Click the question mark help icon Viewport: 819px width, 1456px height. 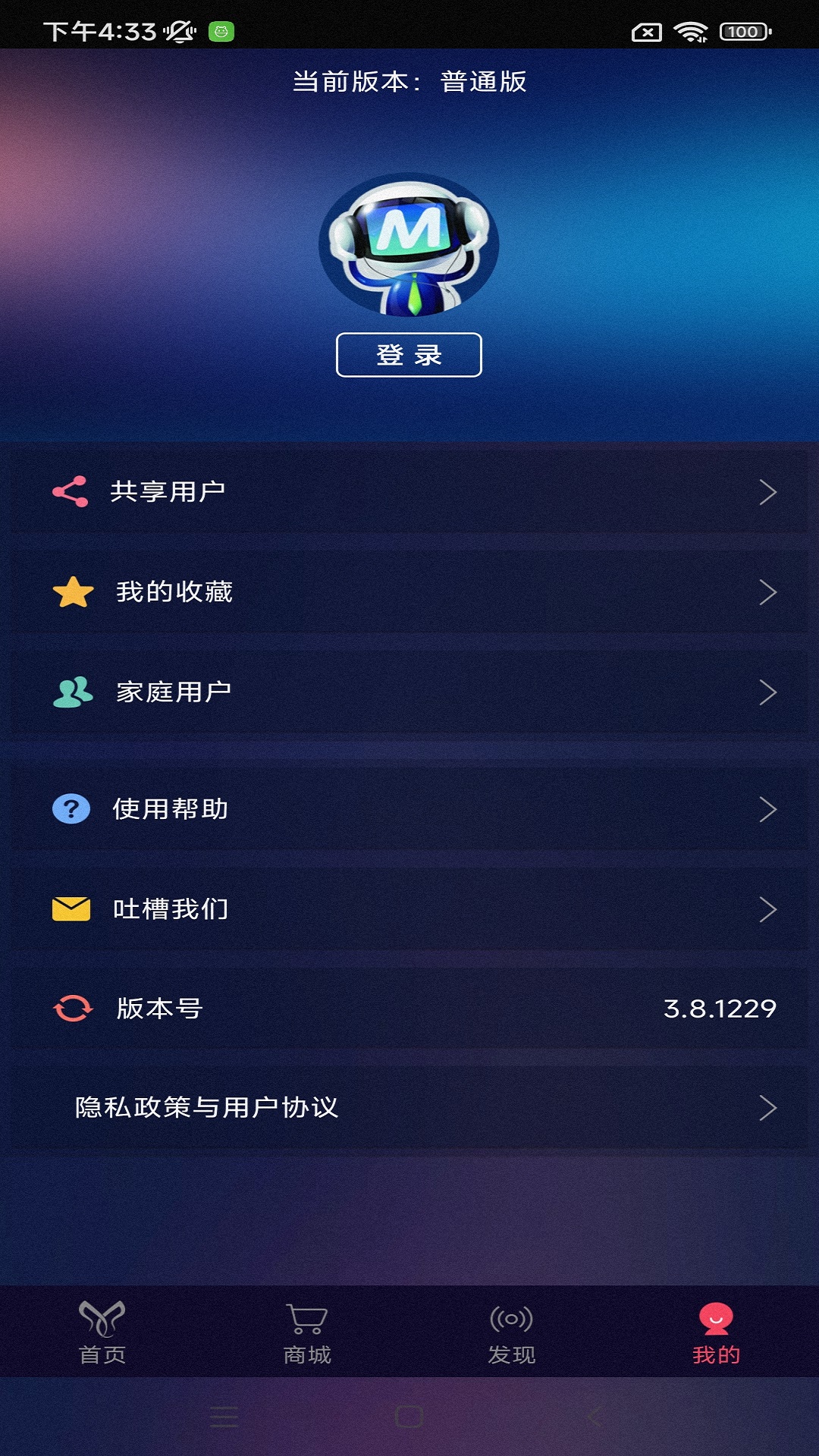[x=71, y=810]
